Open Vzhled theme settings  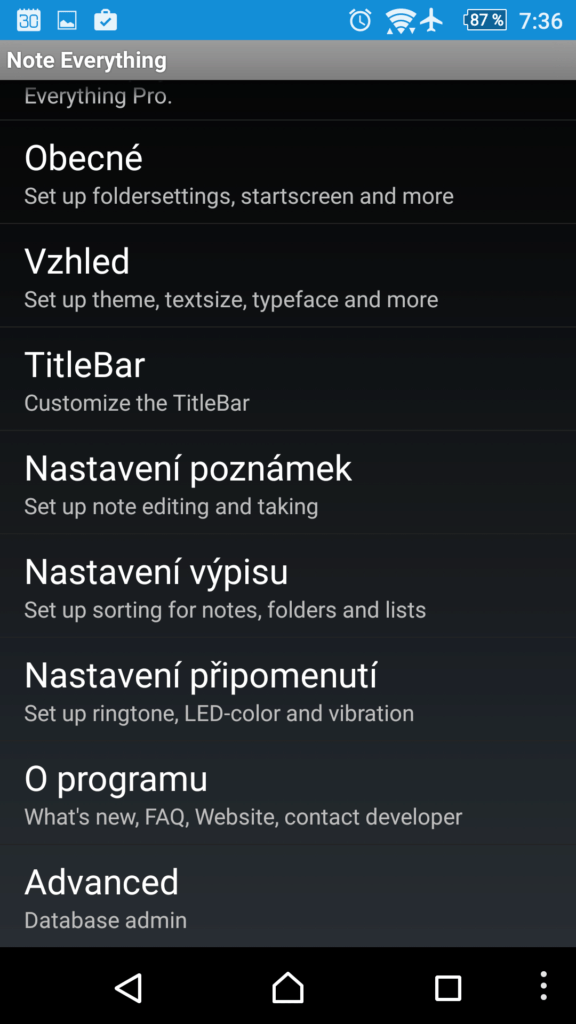tap(288, 276)
